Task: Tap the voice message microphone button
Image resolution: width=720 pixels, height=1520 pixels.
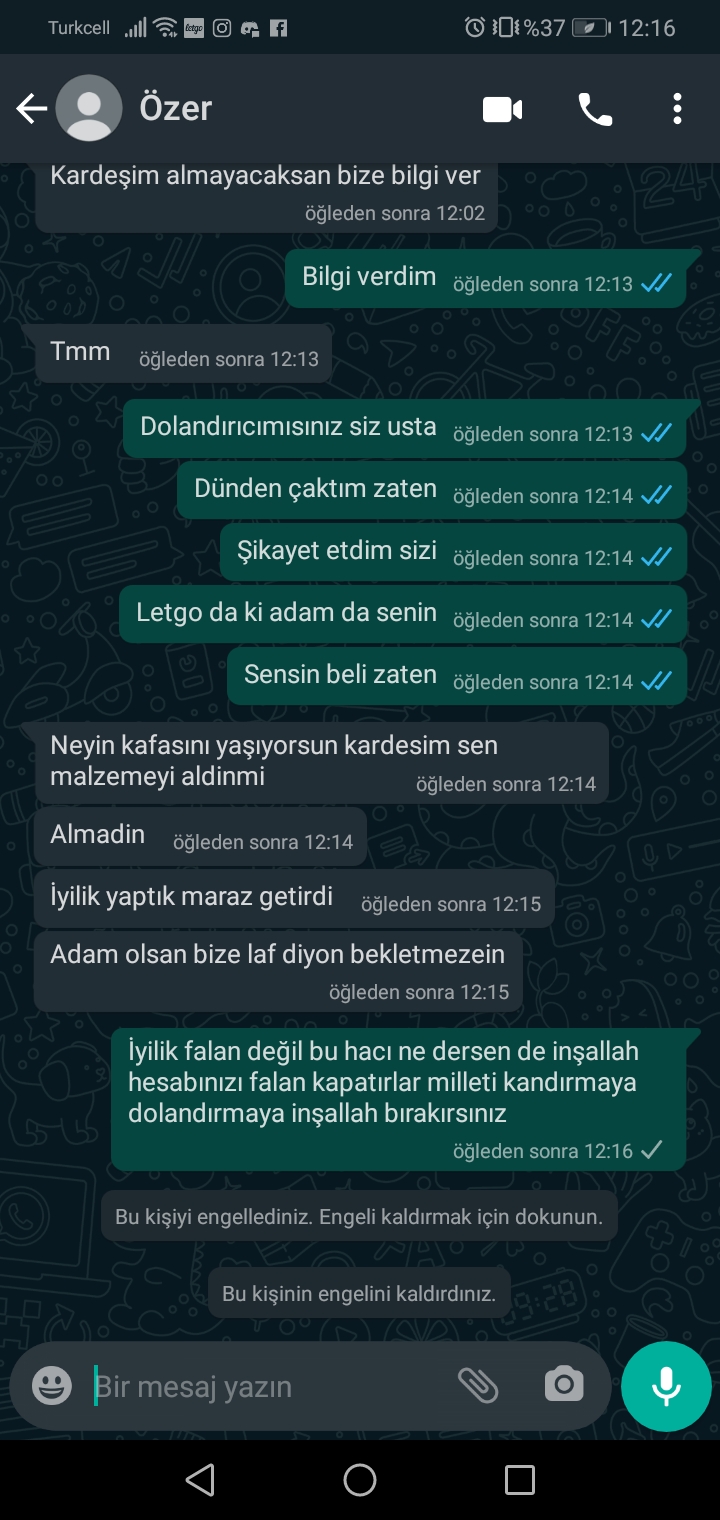Action: point(666,1386)
